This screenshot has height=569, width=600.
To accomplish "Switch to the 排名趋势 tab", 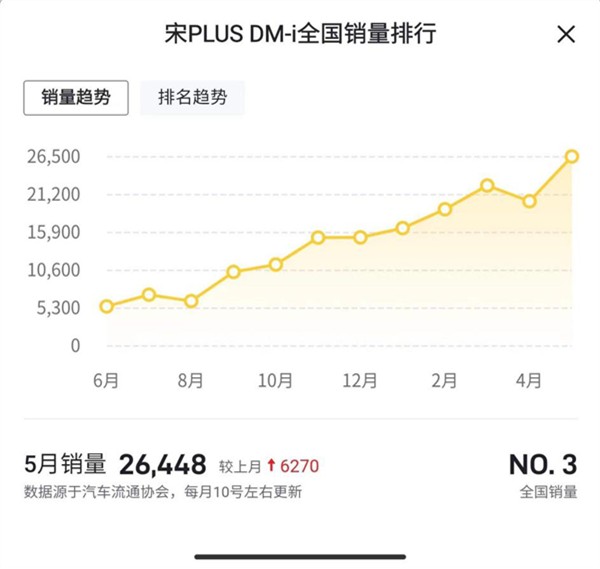I will click(192, 98).
